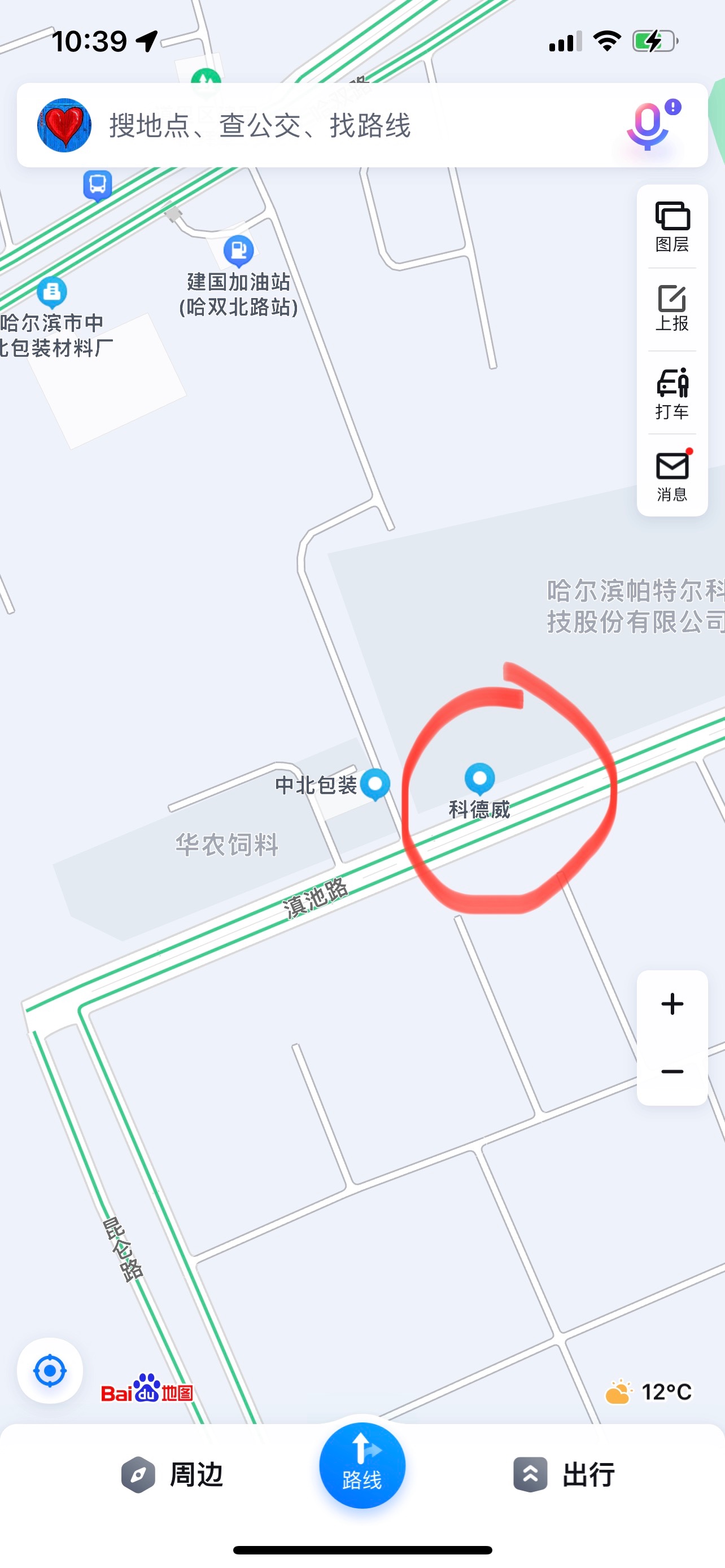Open the 图层 layers panel
This screenshot has width=725, height=1568.
click(671, 226)
